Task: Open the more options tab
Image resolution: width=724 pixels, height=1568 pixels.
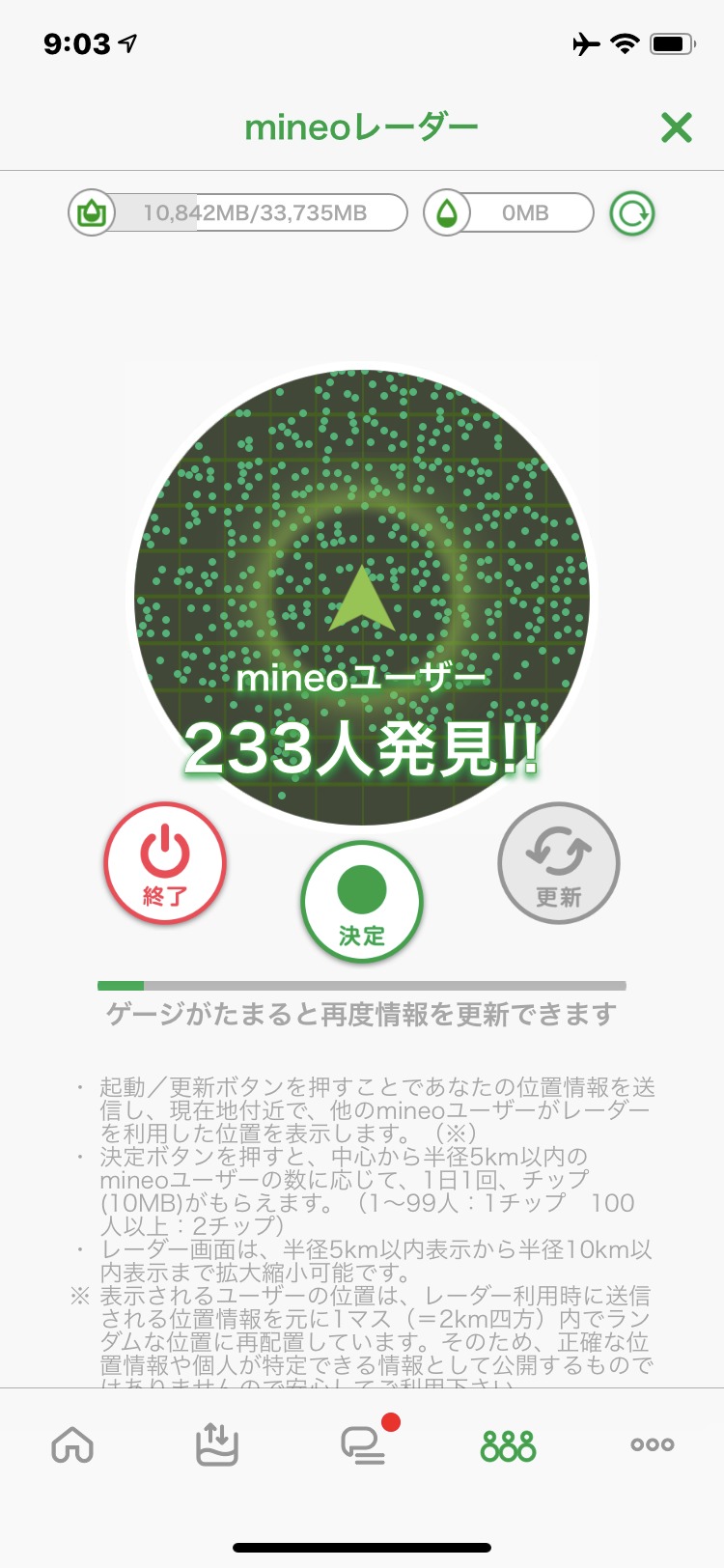Action: click(x=653, y=1445)
